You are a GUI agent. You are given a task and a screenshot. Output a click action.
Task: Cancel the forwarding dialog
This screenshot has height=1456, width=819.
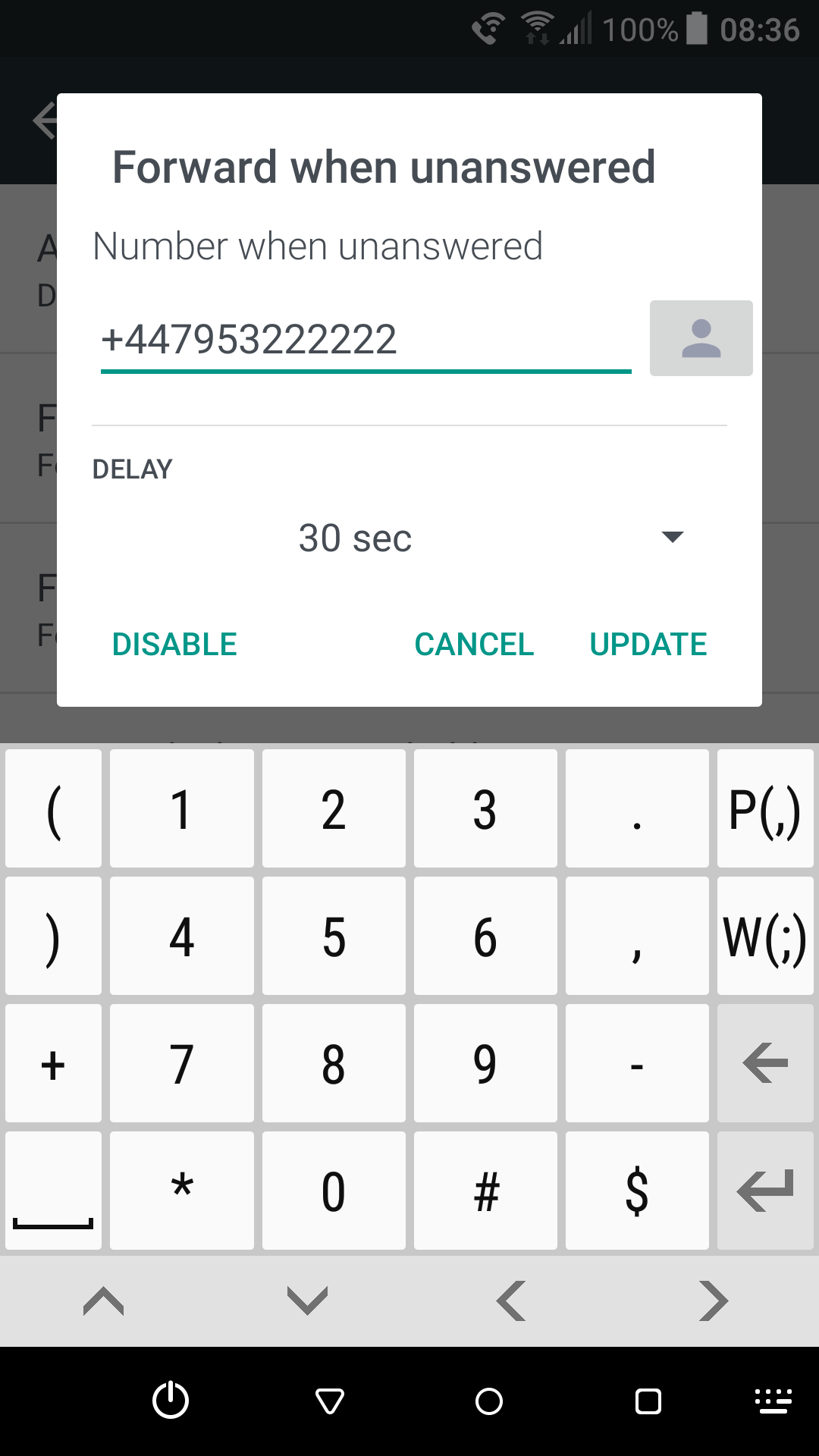pyautogui.click(x=474, y=645)
